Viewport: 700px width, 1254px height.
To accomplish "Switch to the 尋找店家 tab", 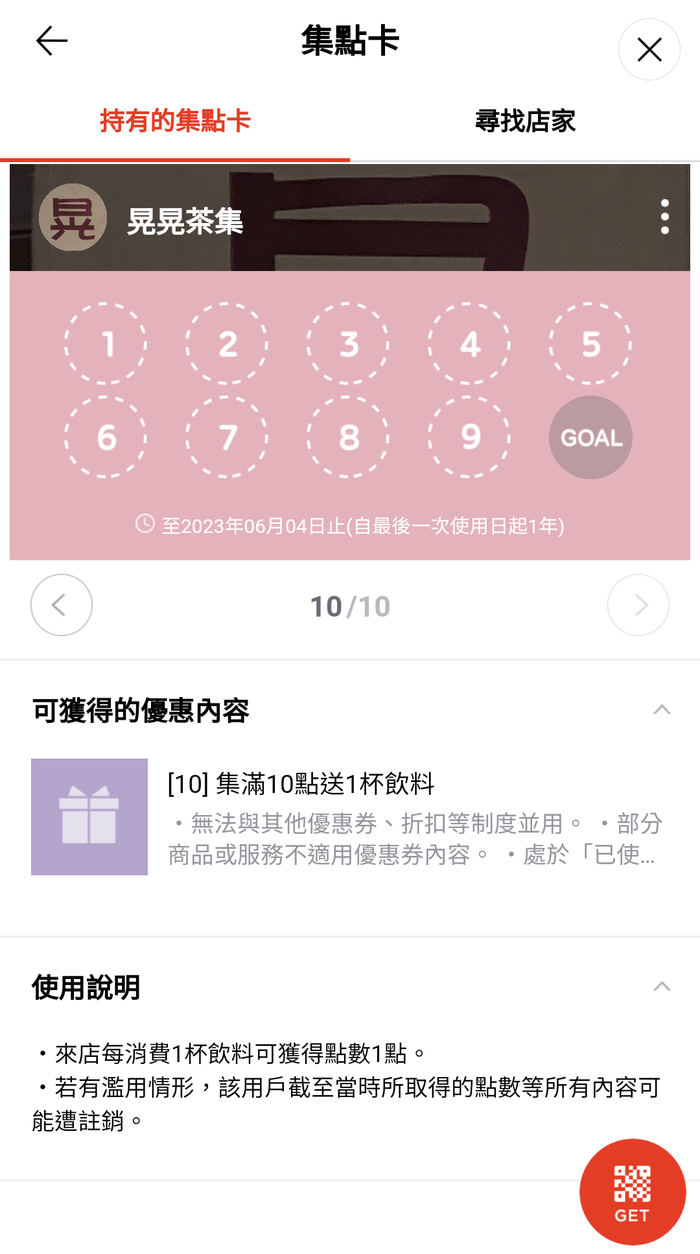I will coord(525,122).
